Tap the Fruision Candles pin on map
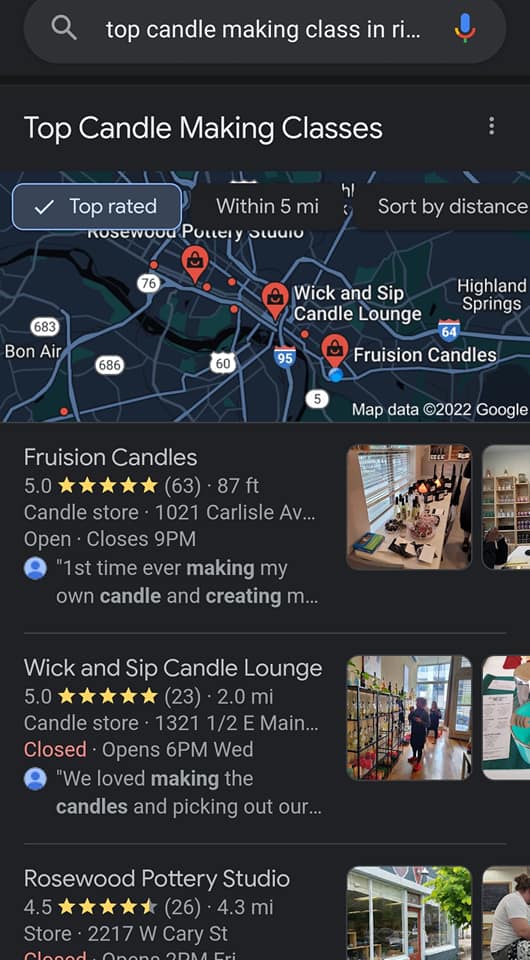 tap(335, 351)
